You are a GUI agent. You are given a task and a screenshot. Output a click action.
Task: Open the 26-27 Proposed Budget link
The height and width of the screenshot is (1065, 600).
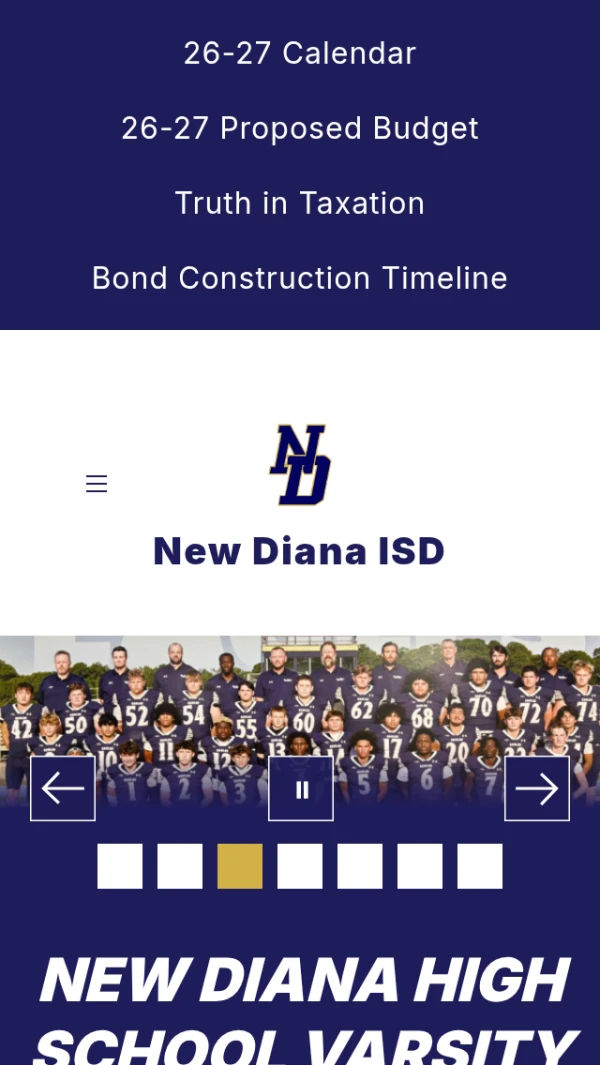tap(300, 128)
